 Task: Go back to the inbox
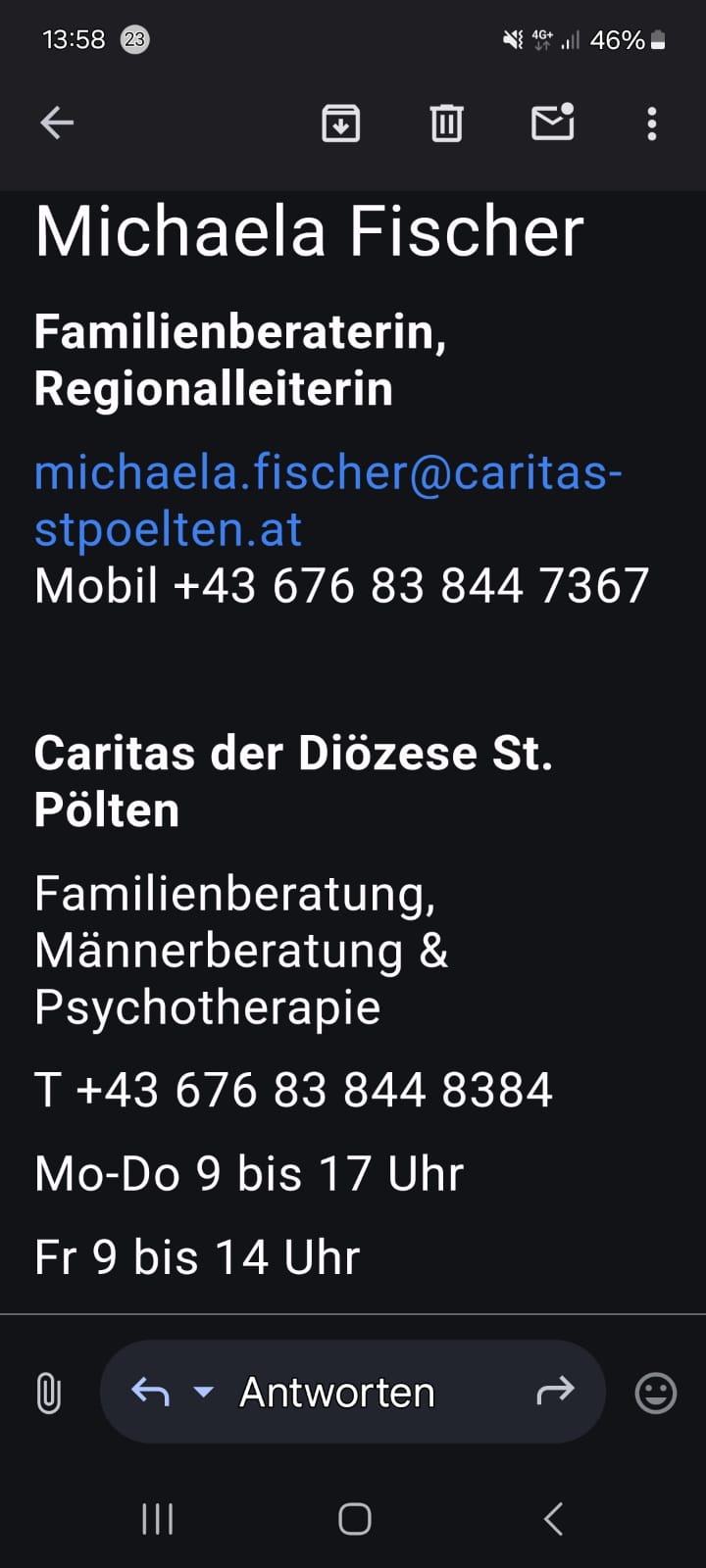(x=57, y=123)
